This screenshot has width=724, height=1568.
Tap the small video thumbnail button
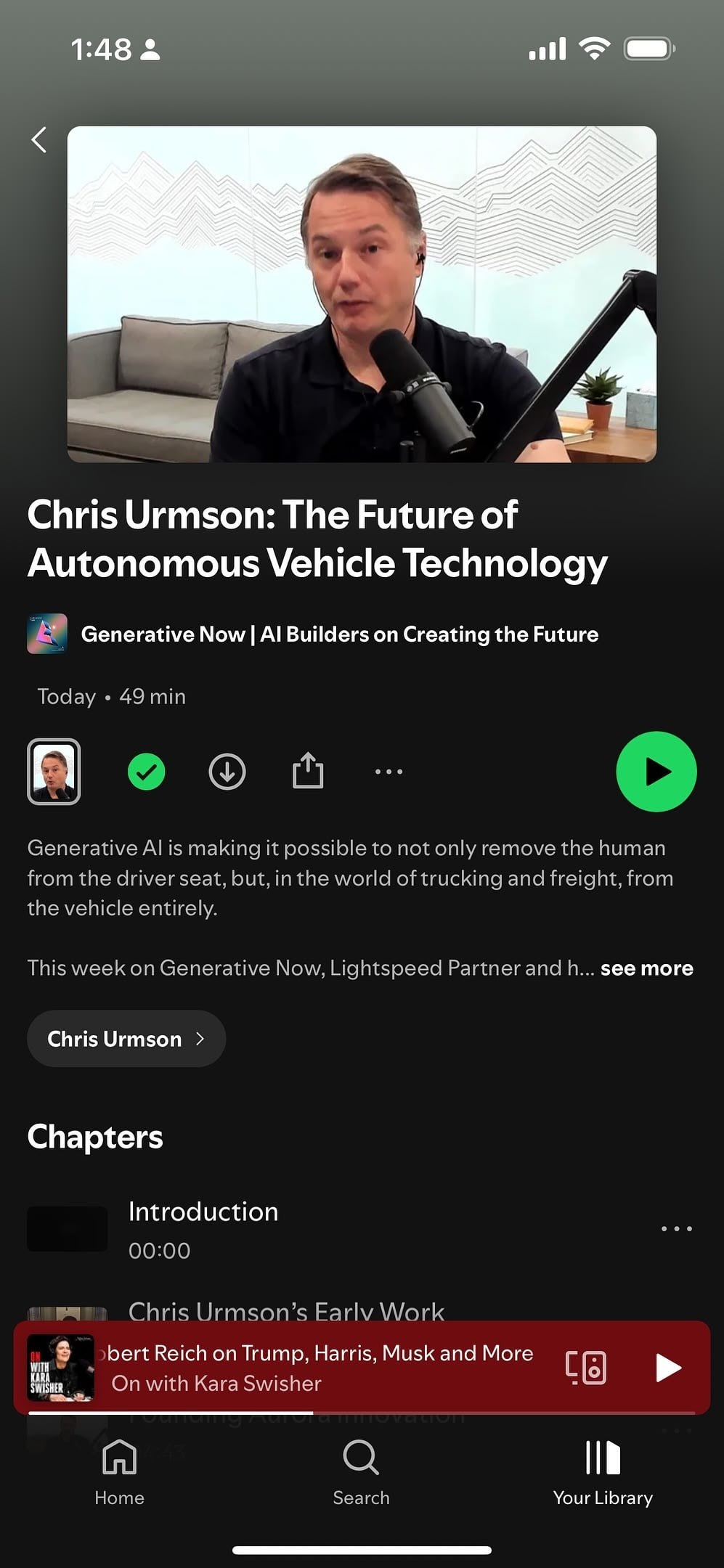point(54,772)
